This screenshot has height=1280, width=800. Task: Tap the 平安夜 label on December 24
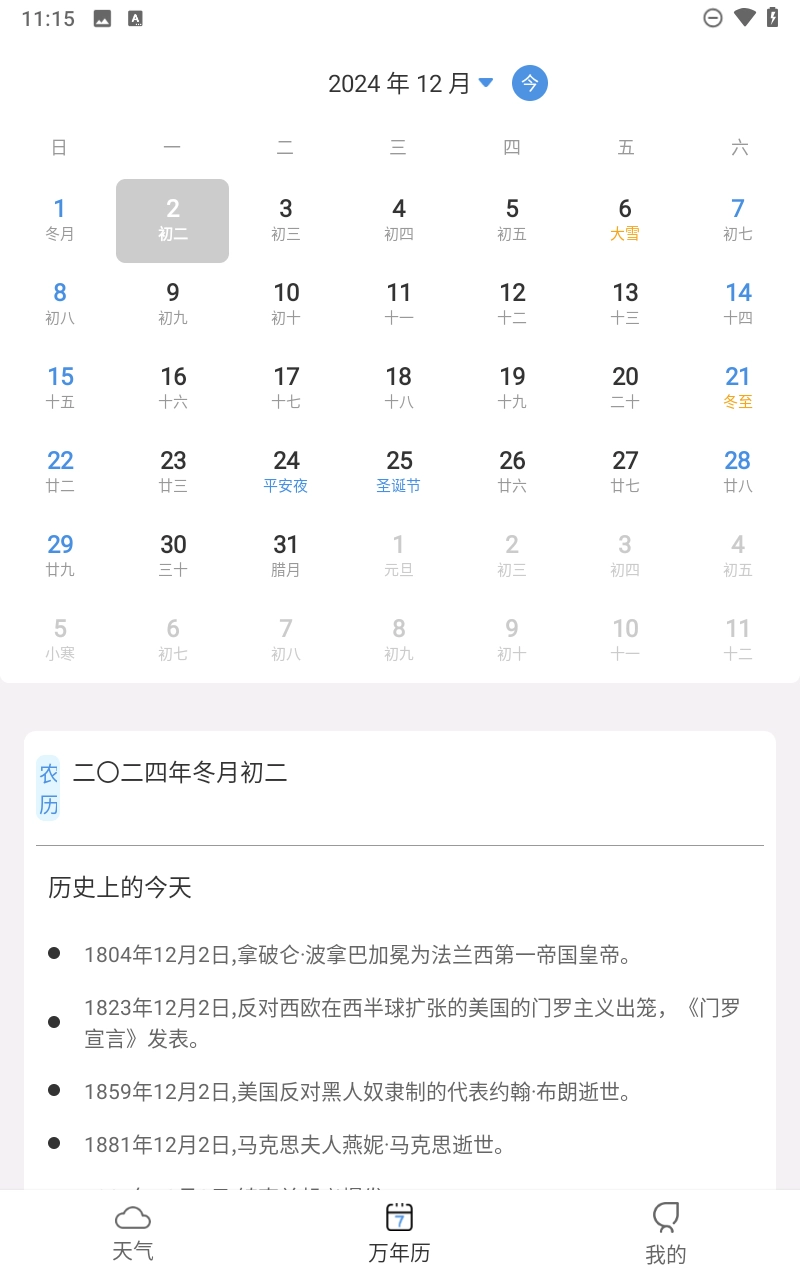[x=286, y=486]
